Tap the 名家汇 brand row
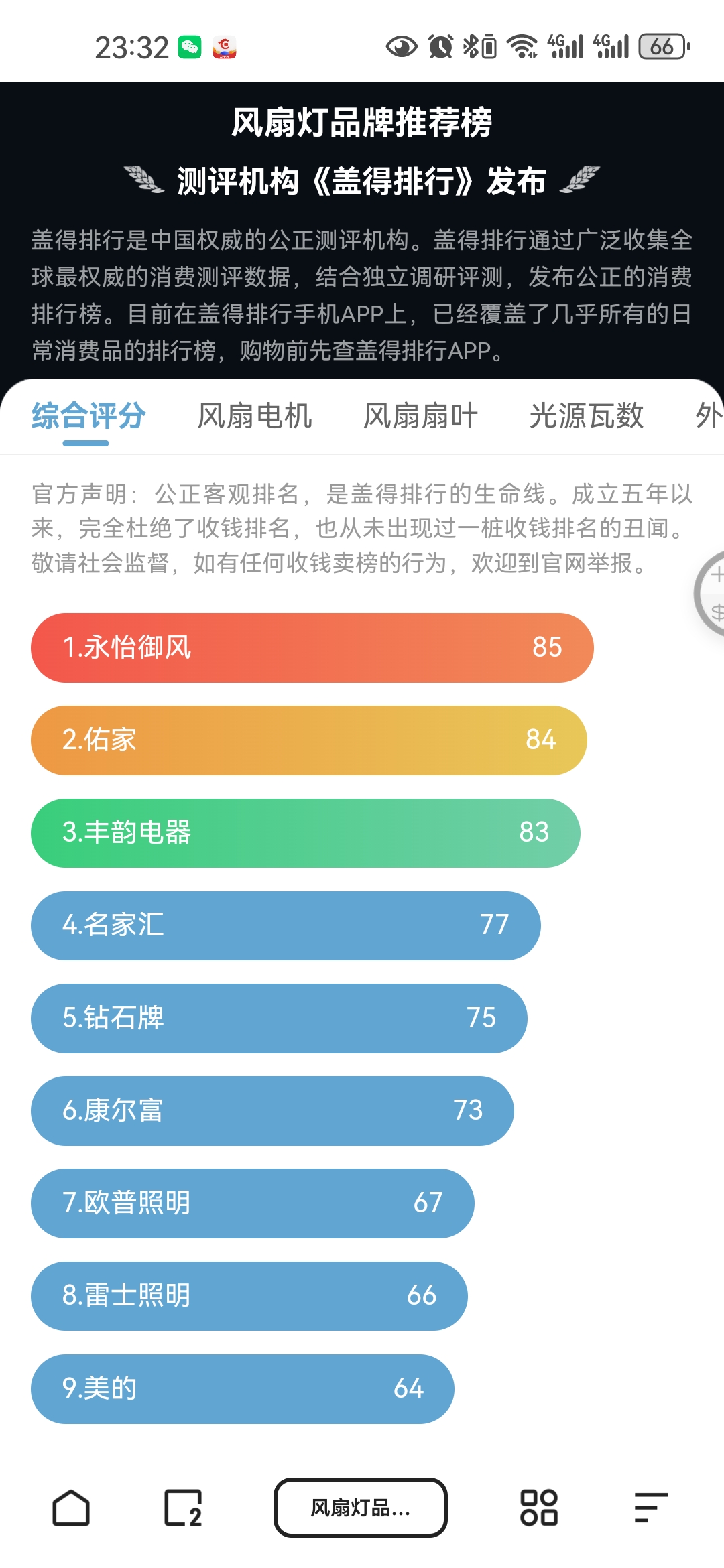The image size is (724, 1568). coord(285,925)
